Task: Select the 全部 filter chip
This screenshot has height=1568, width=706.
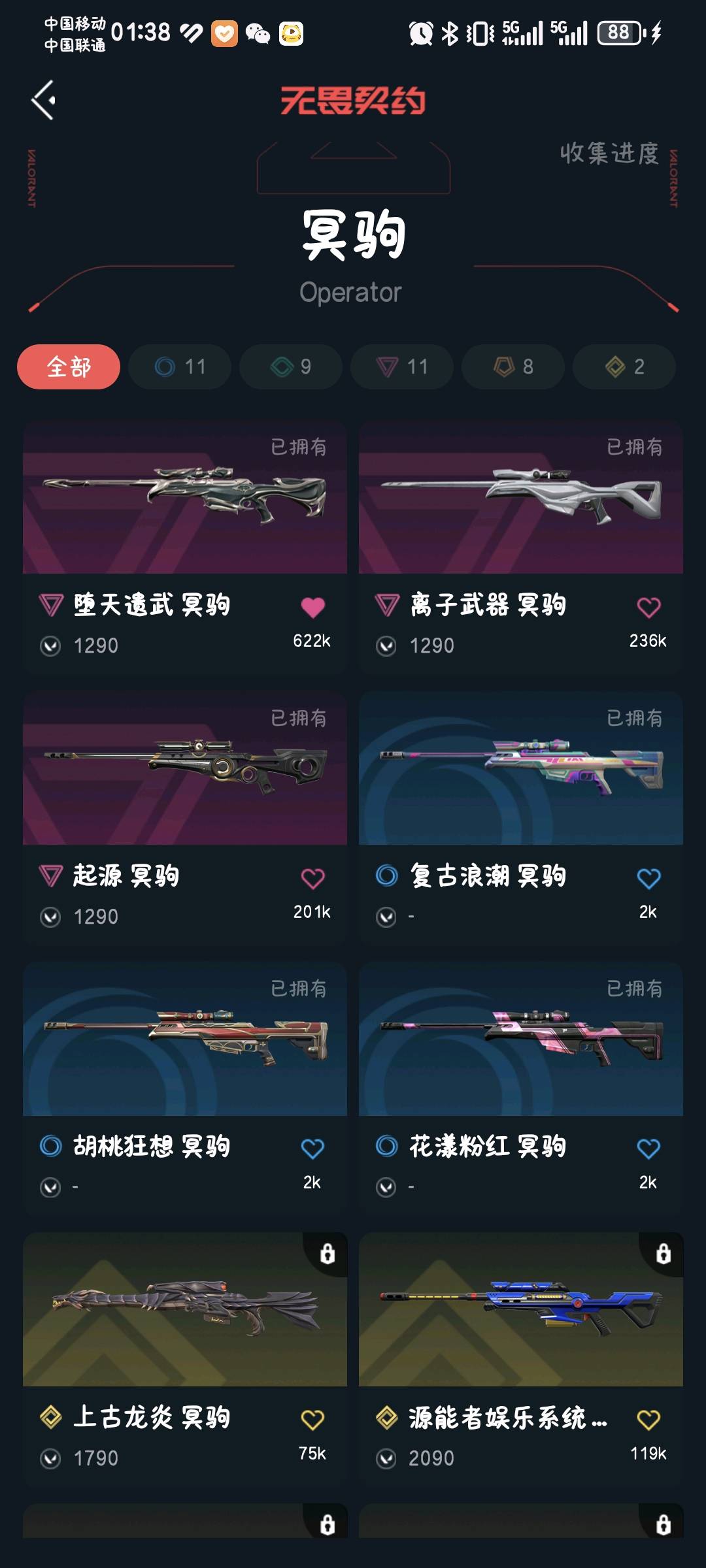Action: click(69, 367)
